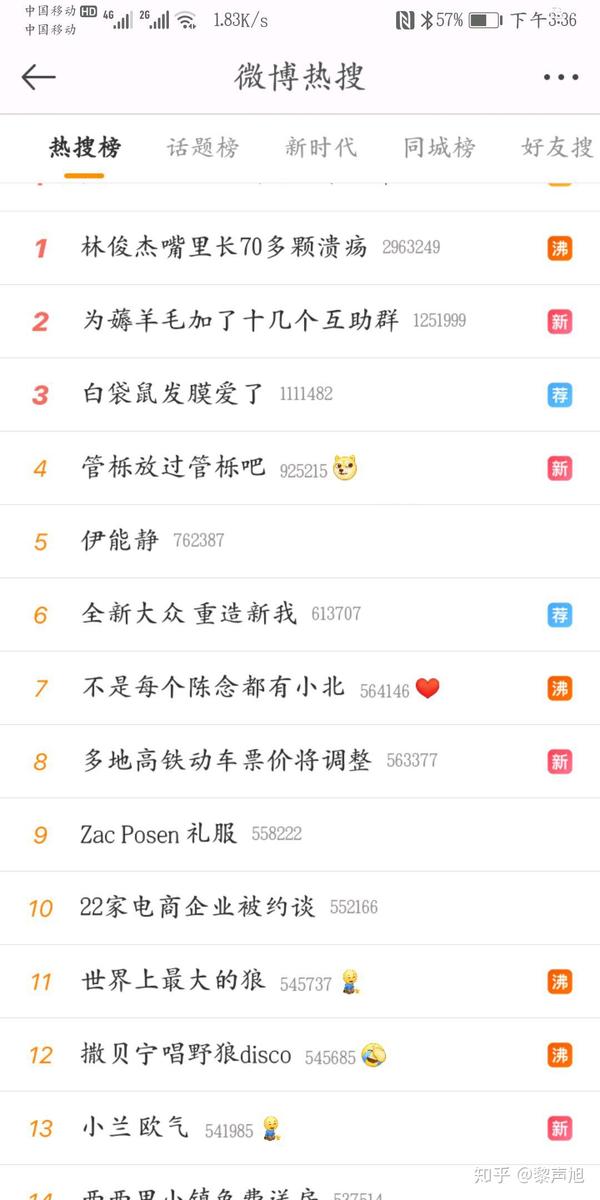
Task: Go back using the top-left arrow
Action: click(39, 77)
